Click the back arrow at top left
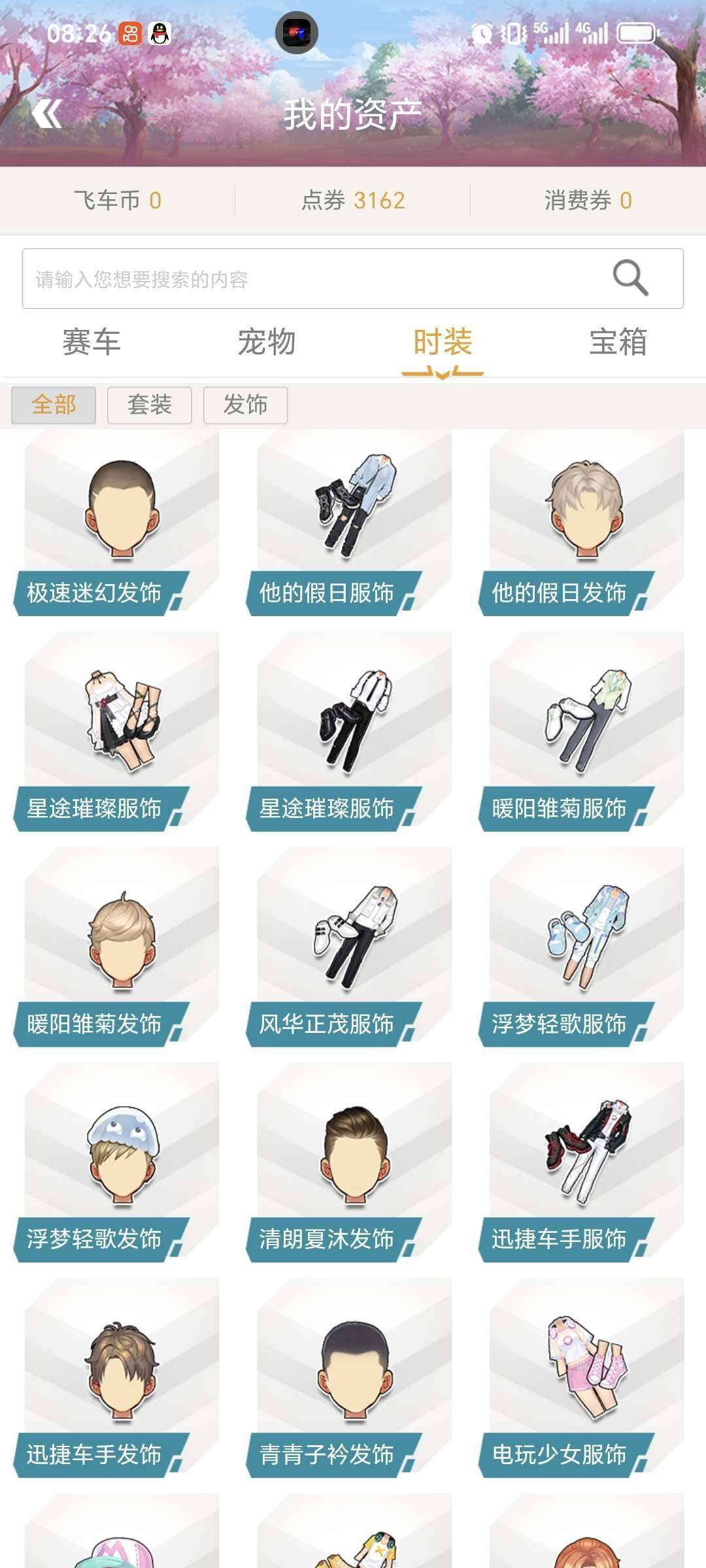Image resolution: width=706 pixels, height=1568 pixels. 46,112
